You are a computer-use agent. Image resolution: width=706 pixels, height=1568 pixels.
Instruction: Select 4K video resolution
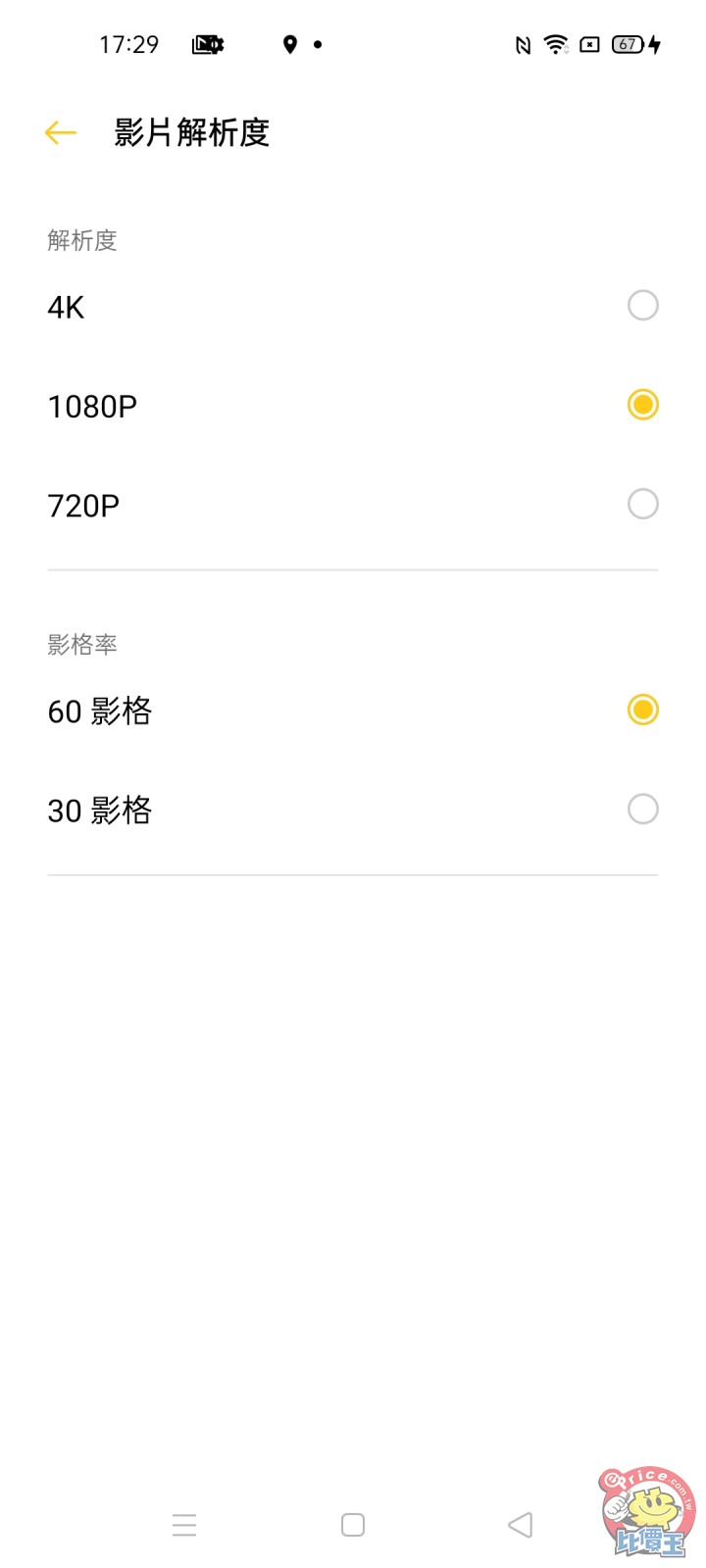642,306
